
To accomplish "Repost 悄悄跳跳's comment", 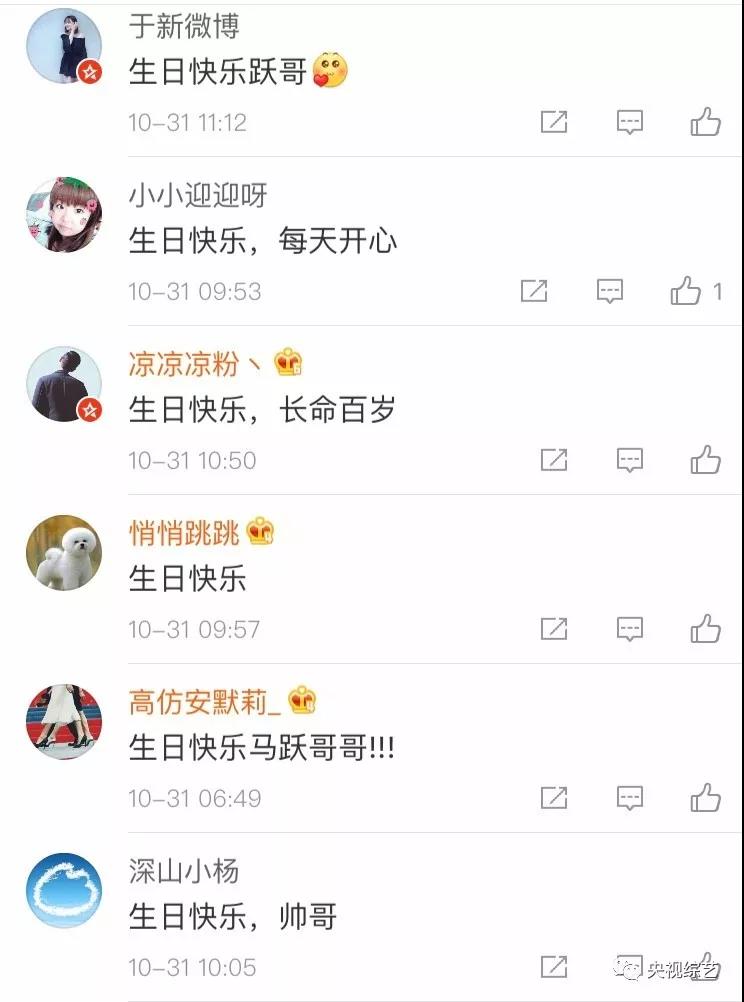I will pos(554,630).
